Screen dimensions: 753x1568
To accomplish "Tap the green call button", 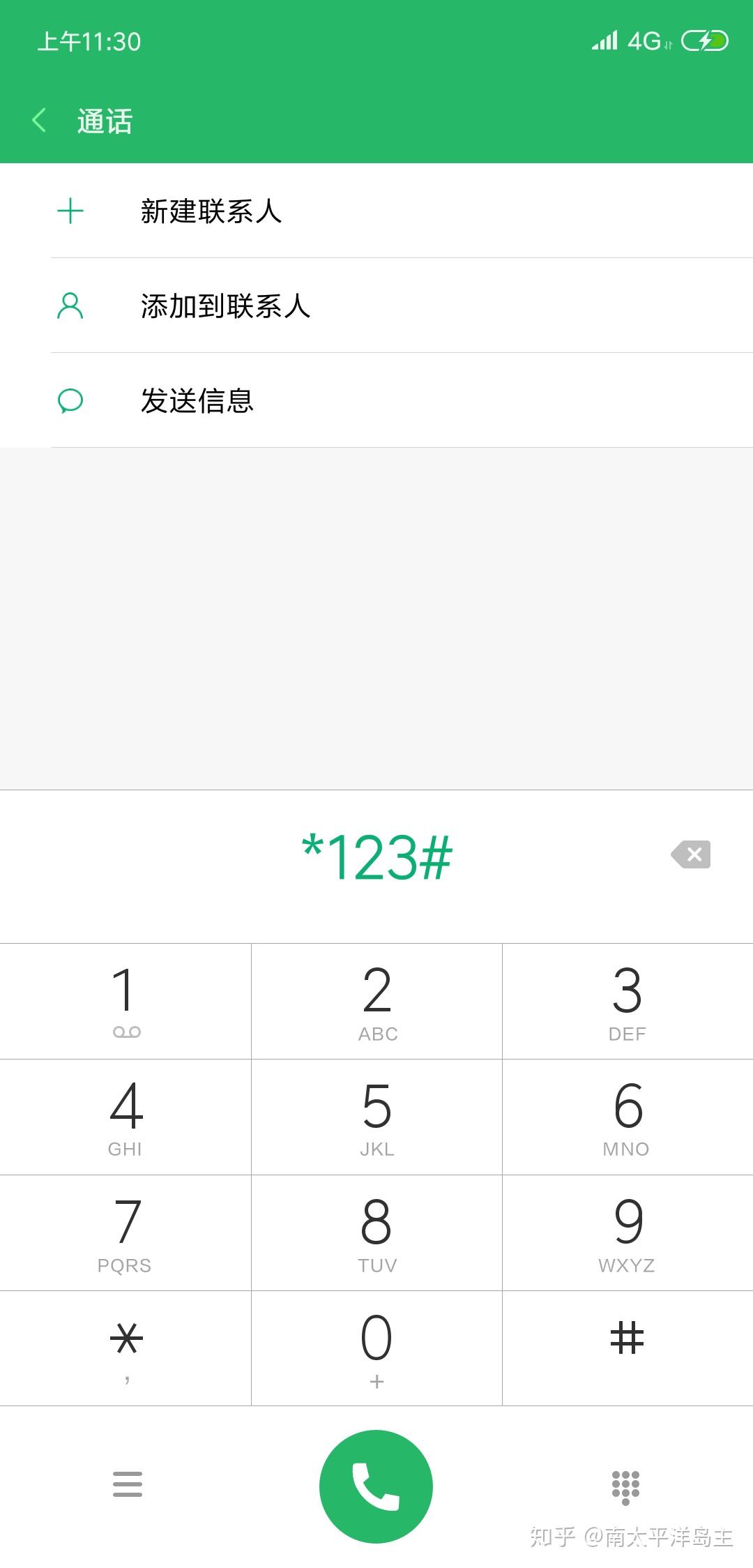I will point(376,1486).
